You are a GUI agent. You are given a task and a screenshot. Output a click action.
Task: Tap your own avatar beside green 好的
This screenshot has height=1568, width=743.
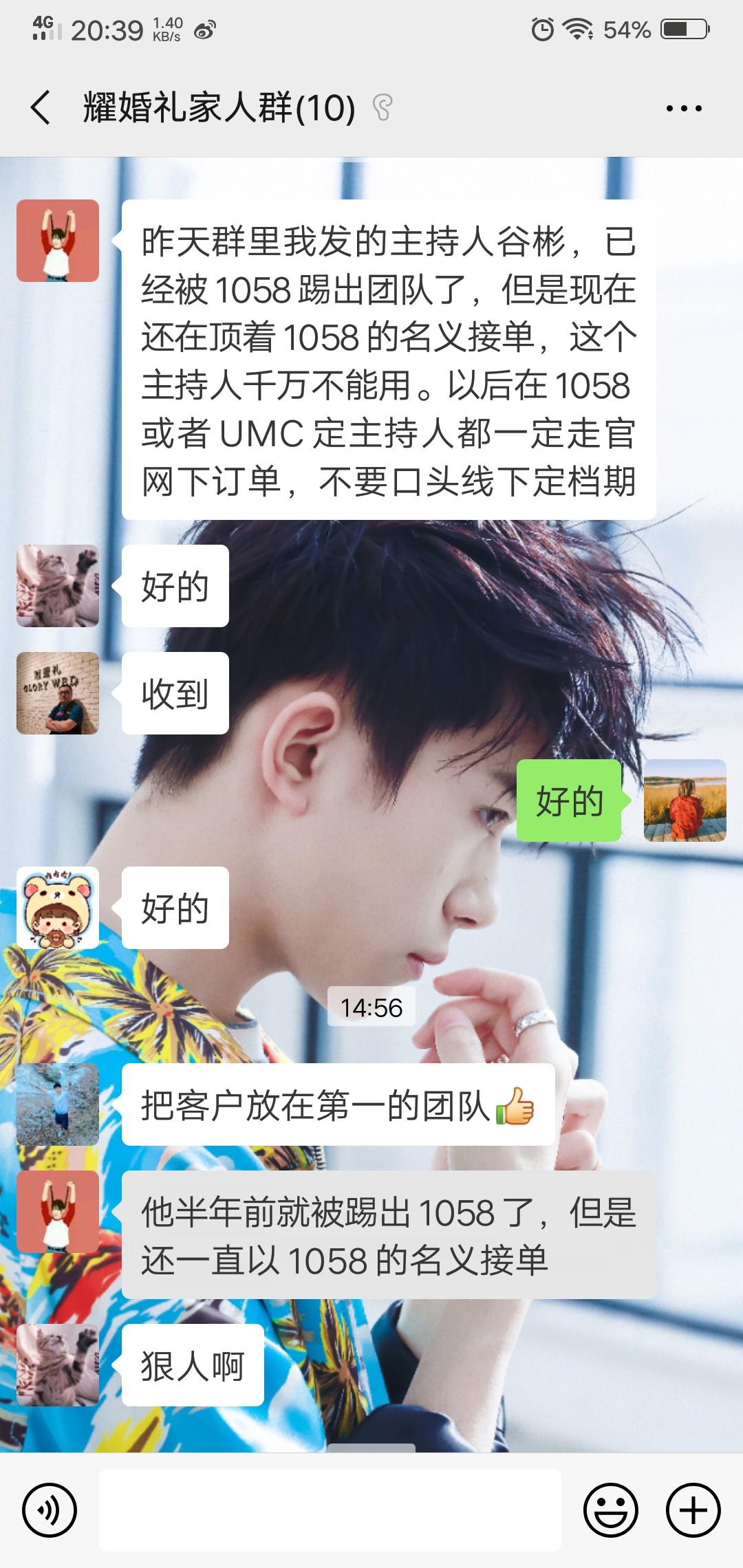685,801
